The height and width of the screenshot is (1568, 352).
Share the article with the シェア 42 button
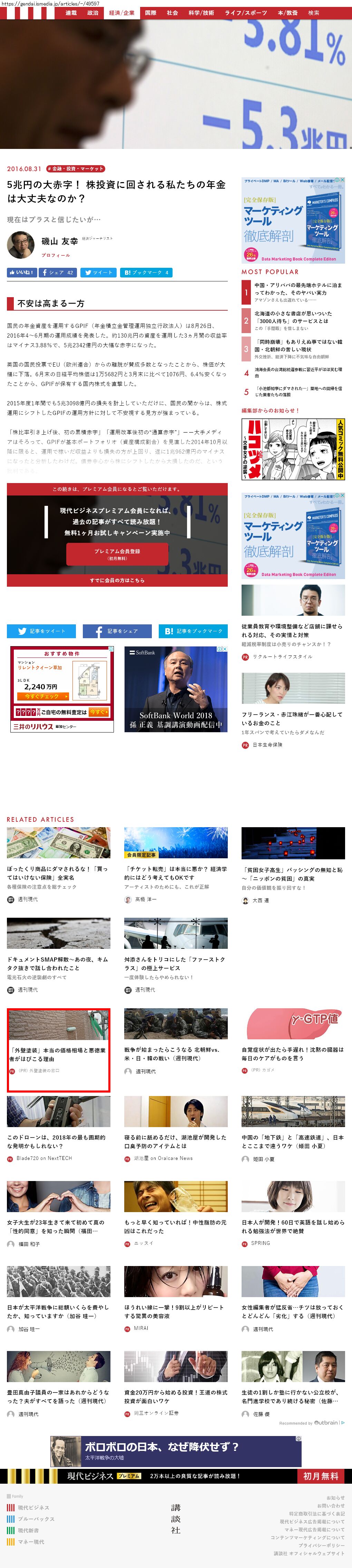58,273
